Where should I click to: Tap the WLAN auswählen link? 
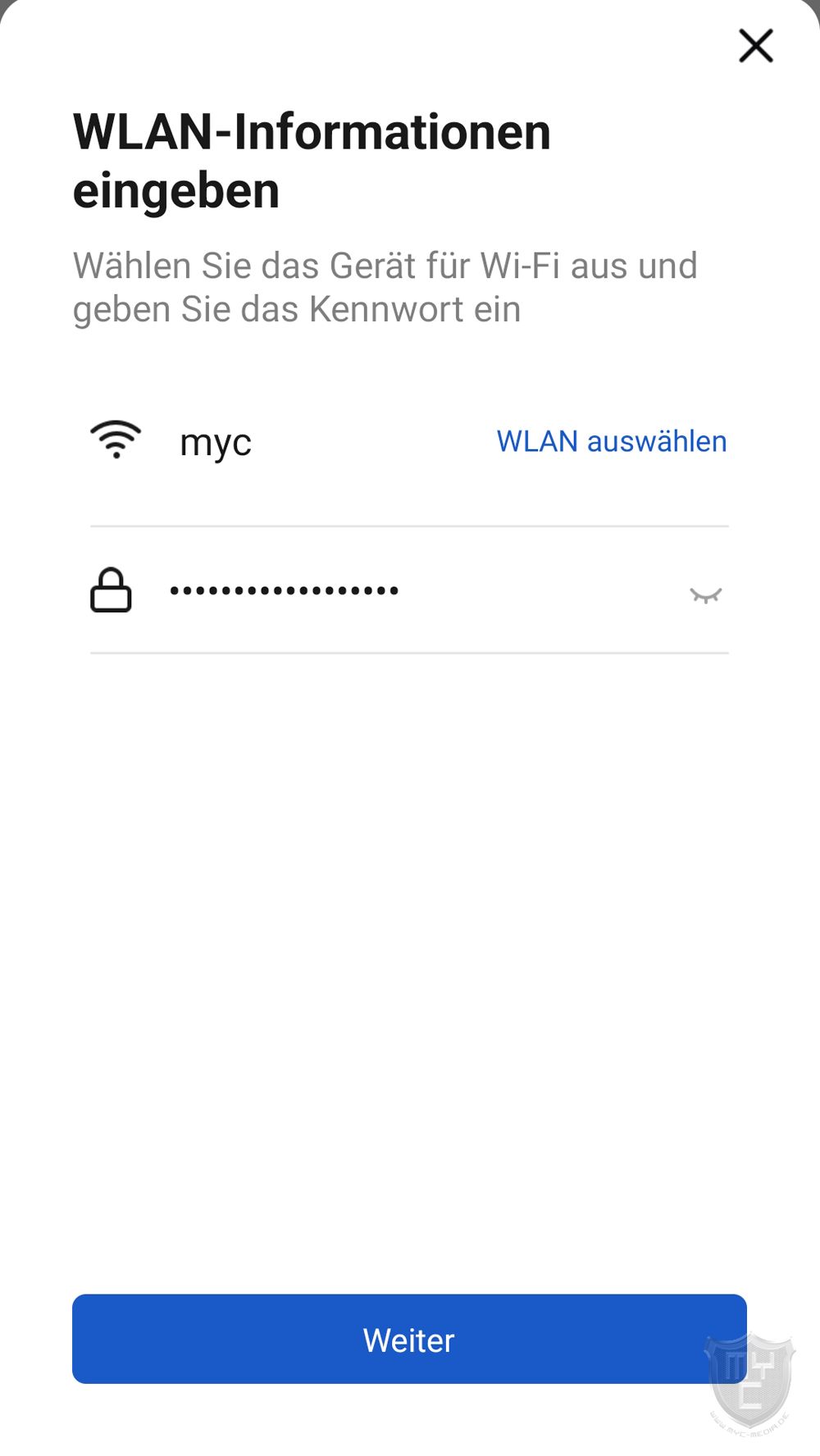(x=611, y=442)
